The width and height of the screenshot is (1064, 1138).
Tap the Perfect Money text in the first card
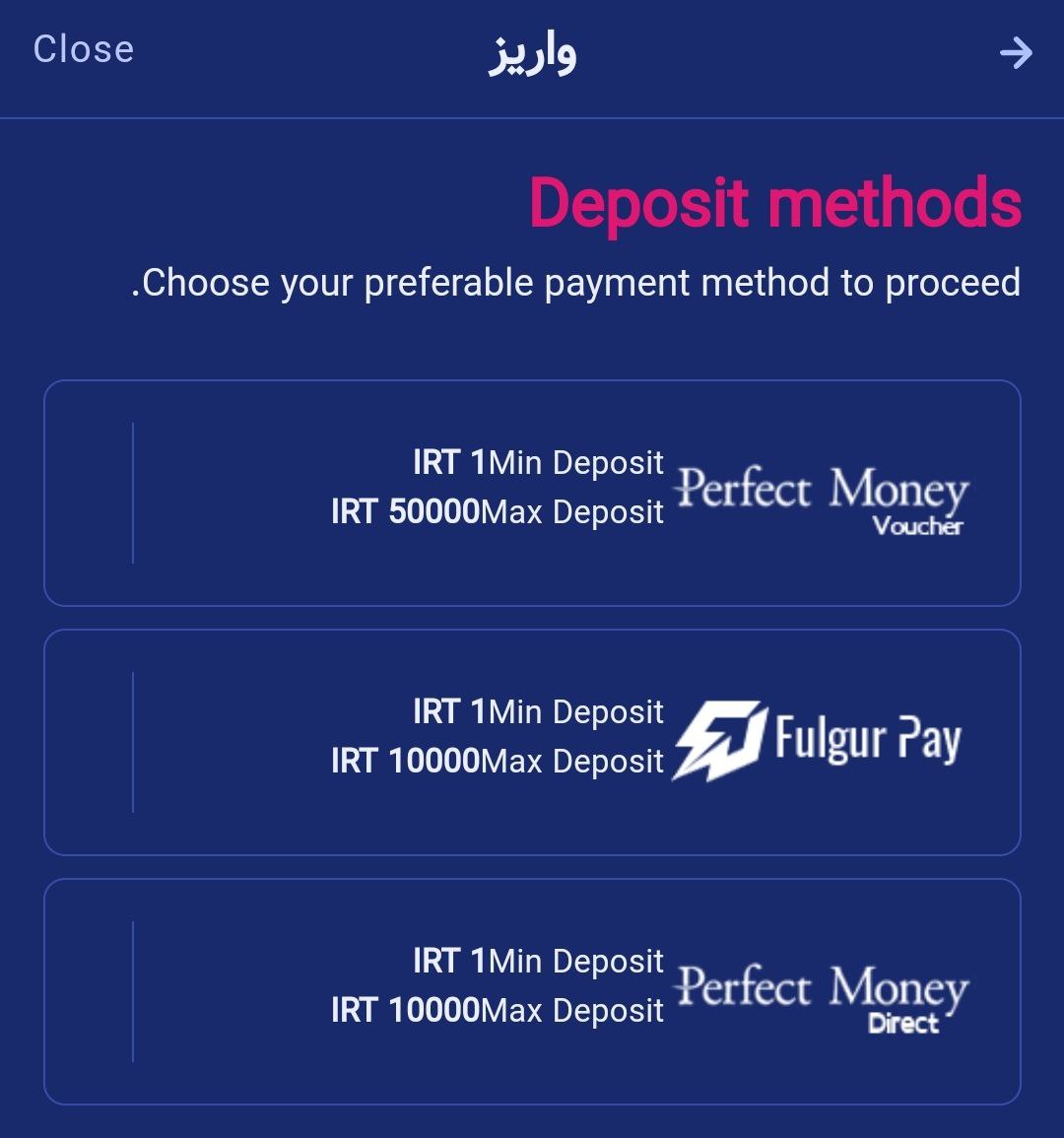tap(821, 488)
